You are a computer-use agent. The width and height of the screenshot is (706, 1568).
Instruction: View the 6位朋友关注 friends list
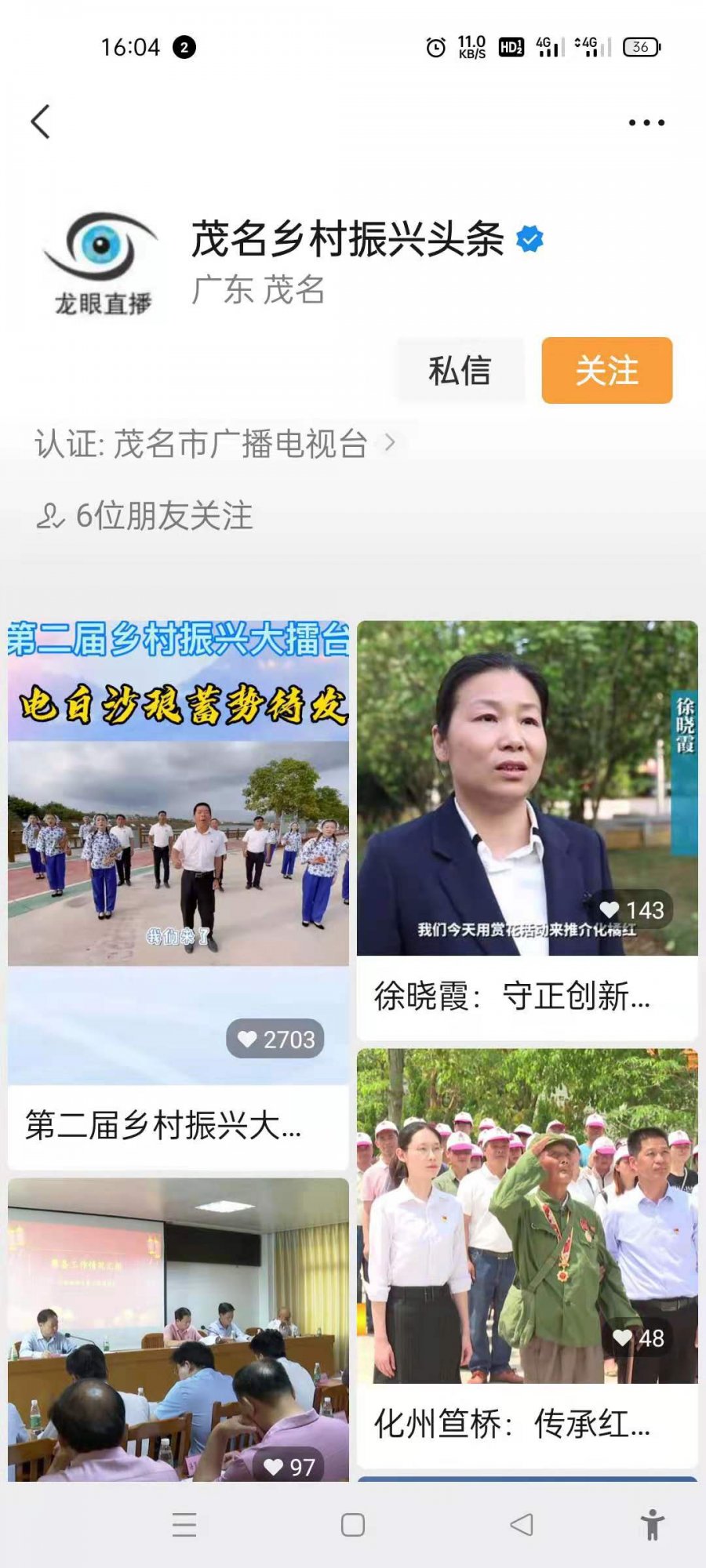146,516
